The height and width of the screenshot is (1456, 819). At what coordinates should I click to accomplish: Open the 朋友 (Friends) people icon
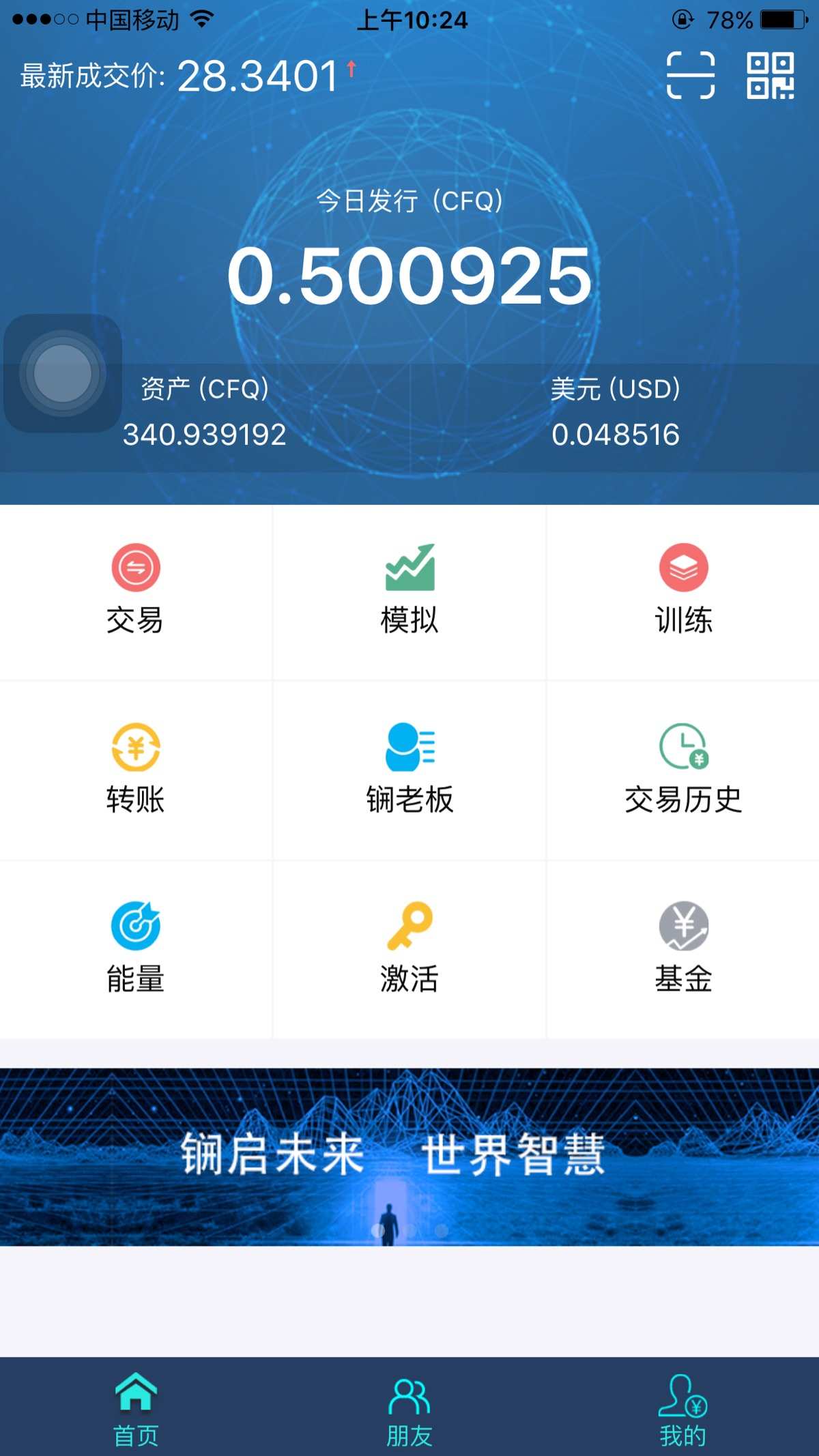point(409,1392)
